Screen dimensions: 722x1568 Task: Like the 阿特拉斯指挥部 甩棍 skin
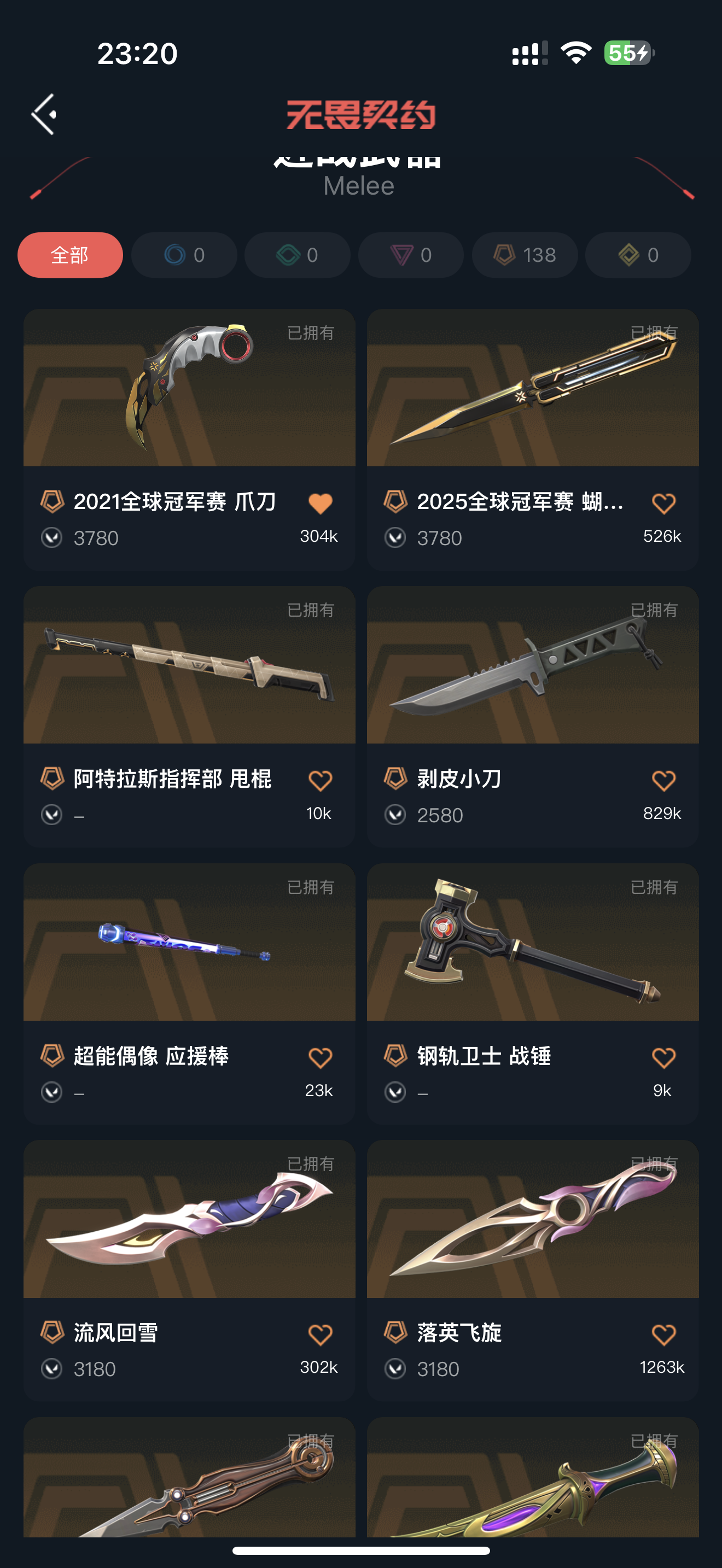(320, 780)
